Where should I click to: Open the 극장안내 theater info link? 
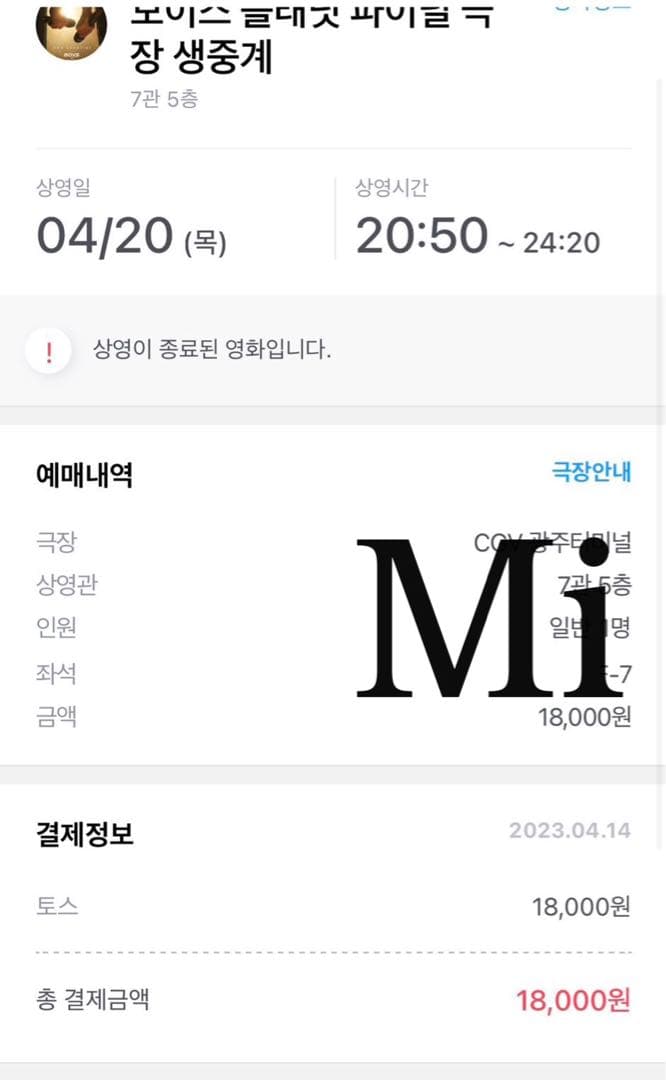[591, 473]
